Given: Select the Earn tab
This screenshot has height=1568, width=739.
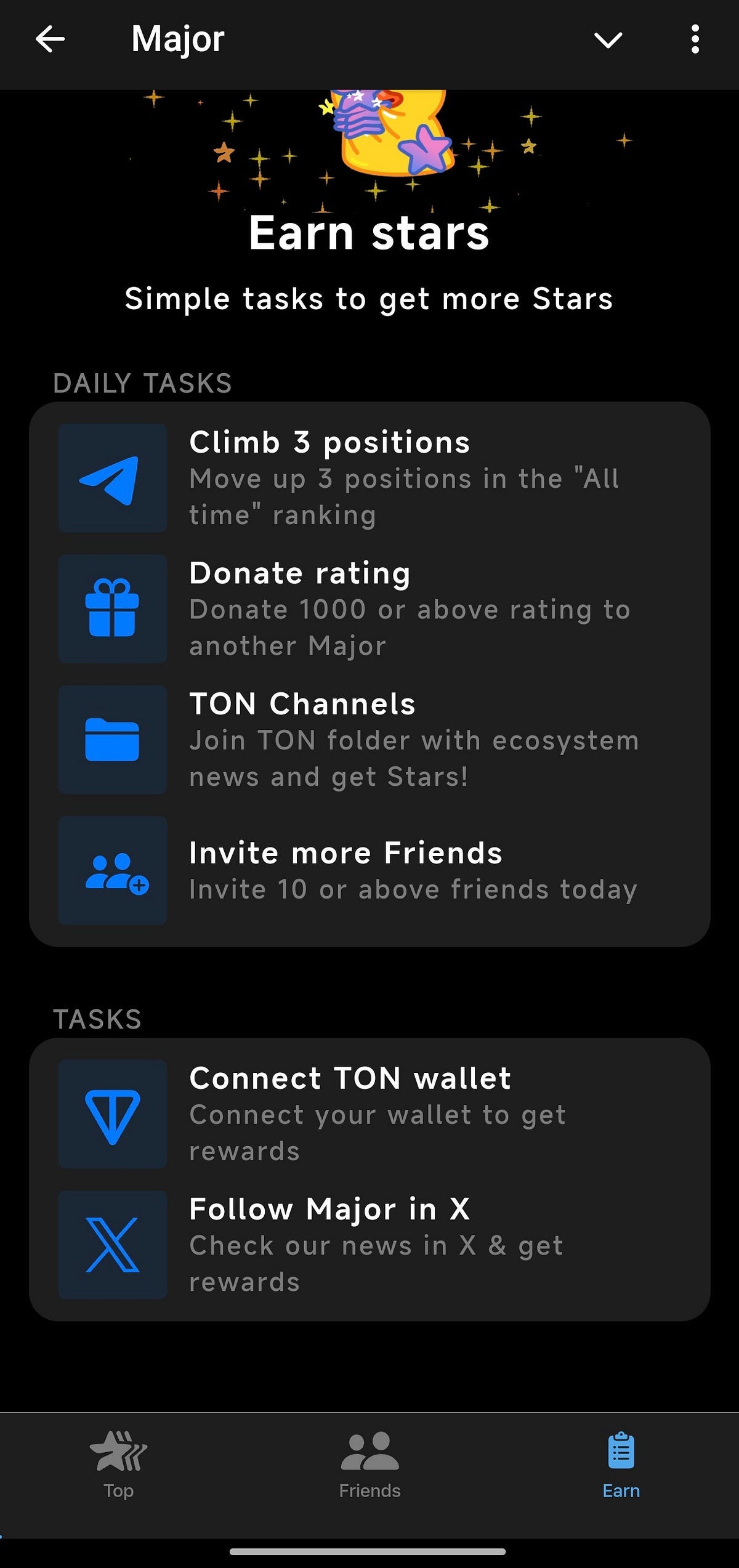Looking at the screenshot, I should click(x=621, y=1466).
